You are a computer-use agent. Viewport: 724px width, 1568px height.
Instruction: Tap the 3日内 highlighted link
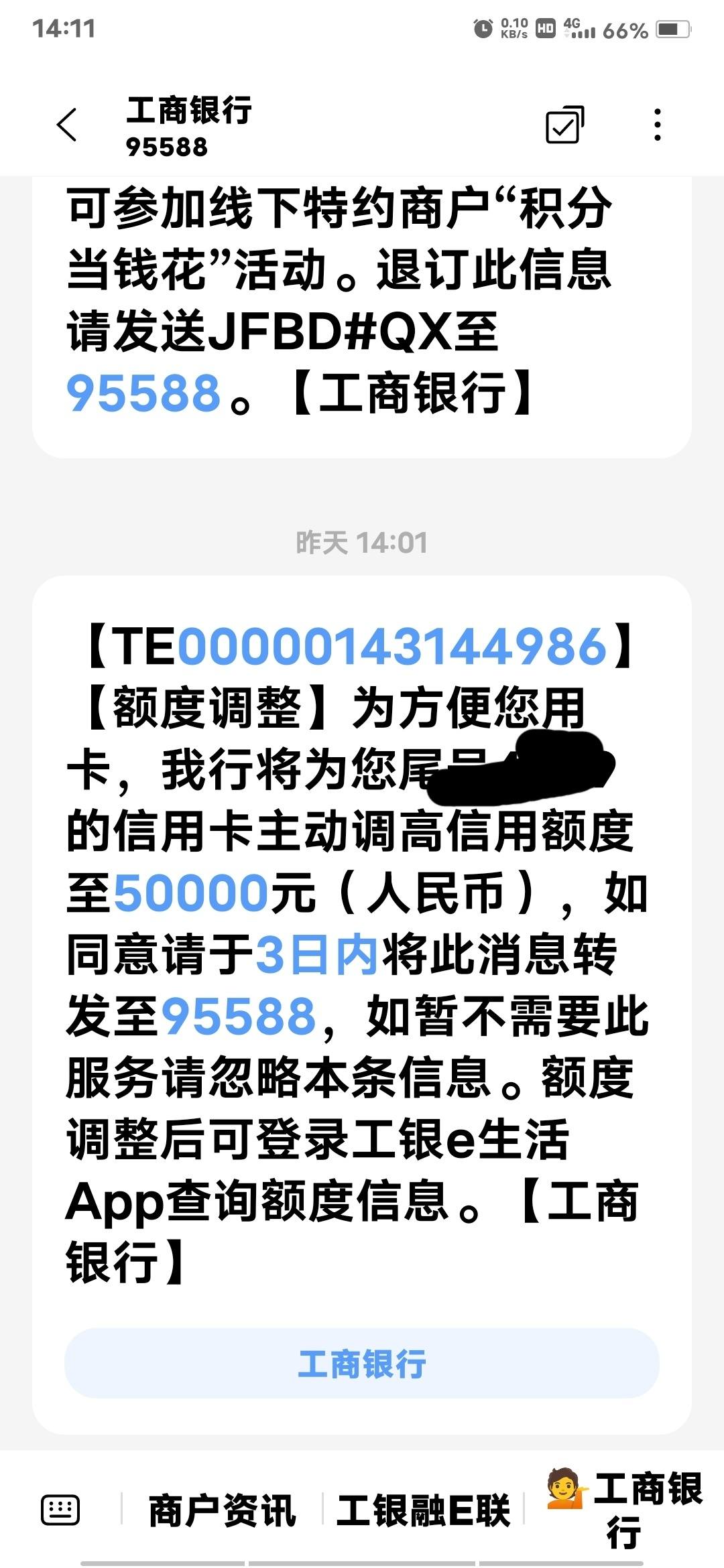point(317,955)
